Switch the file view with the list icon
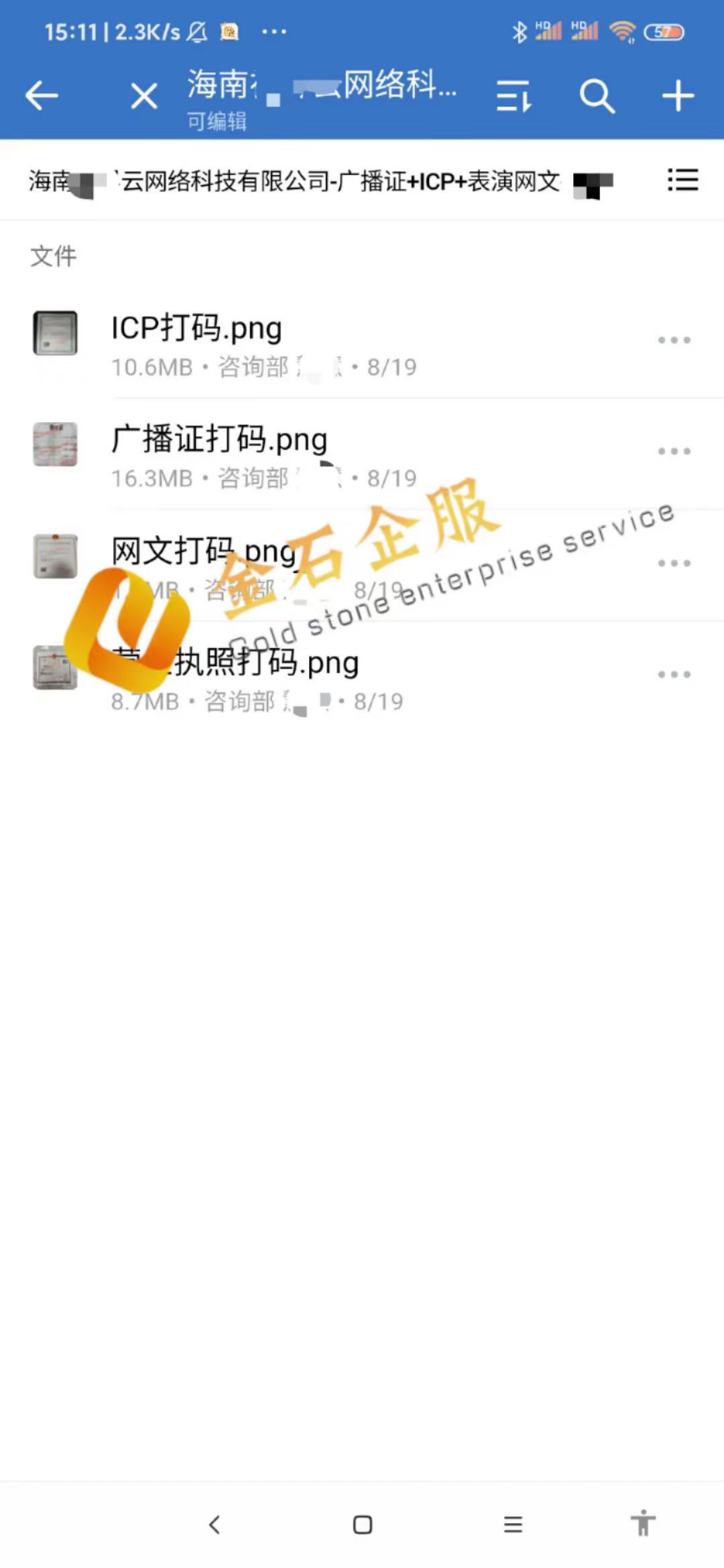Image resolution: width=724 pixels, height=1568 pixels. [x=682, y=180]
